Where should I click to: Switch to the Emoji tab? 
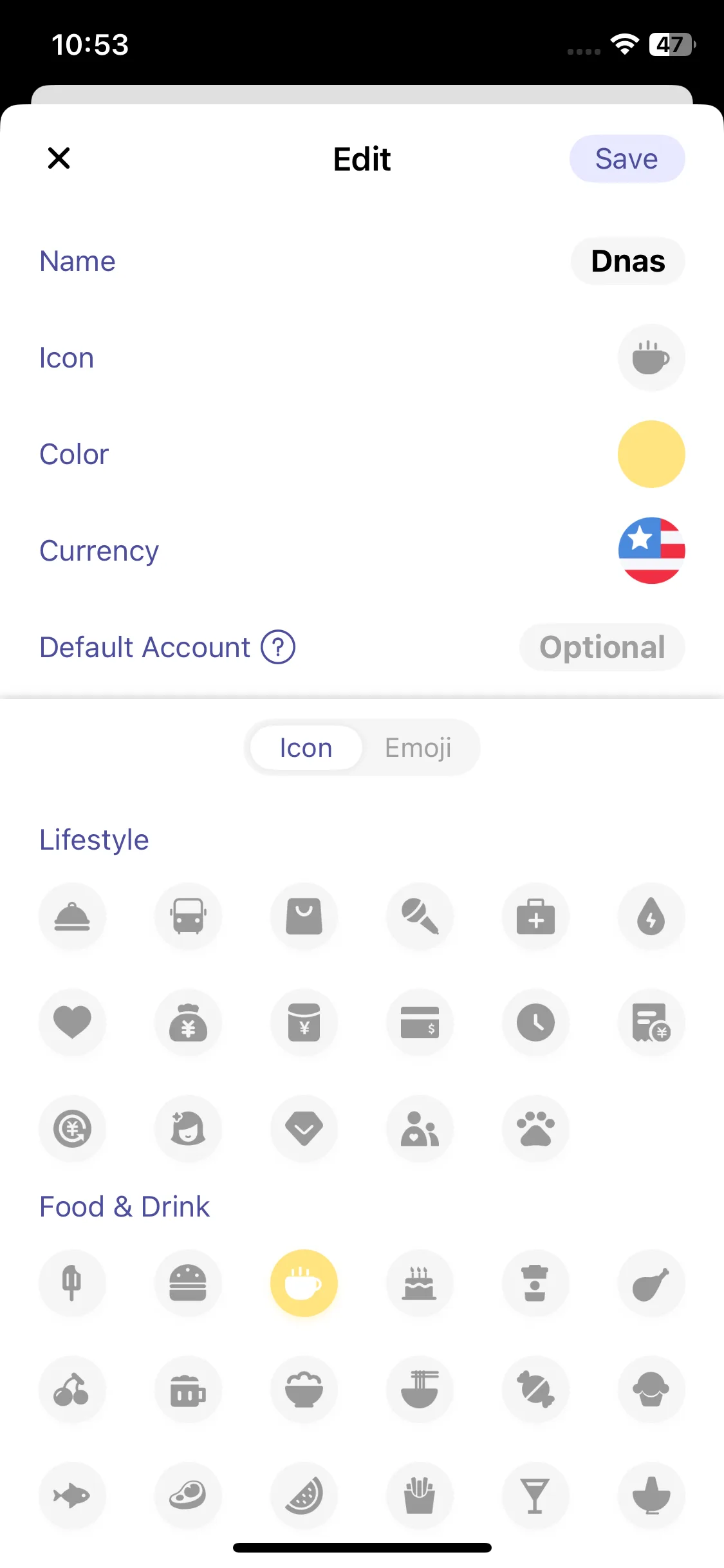point(418,748)
